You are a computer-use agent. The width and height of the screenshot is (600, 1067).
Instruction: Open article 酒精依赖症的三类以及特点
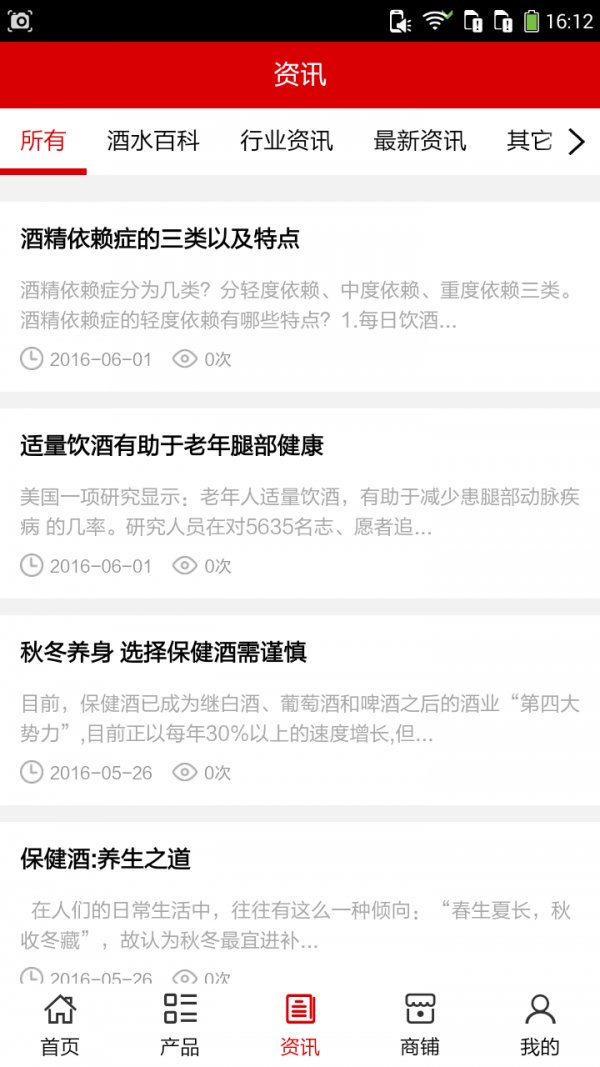[x=160, y=239]
